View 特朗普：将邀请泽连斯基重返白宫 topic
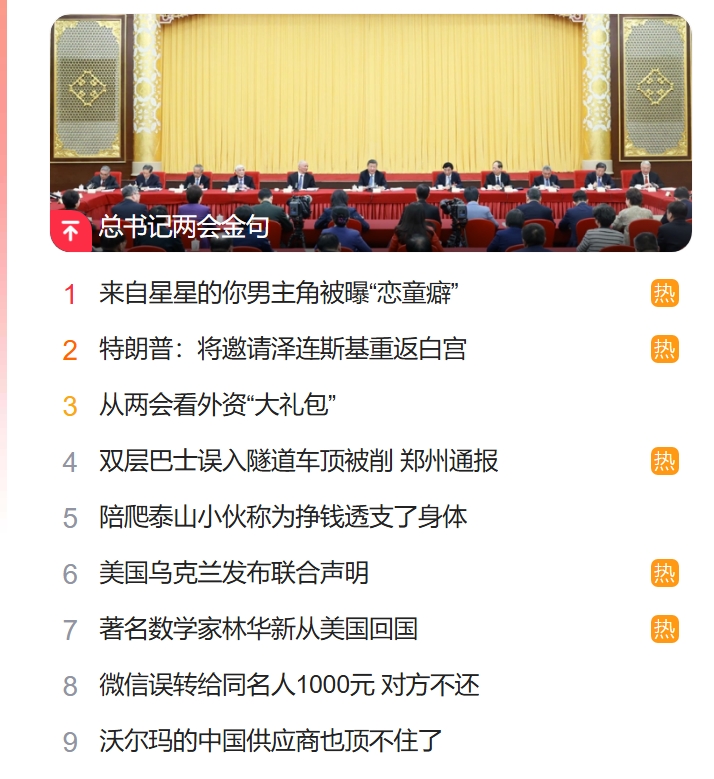Screen dimensions: 714x779 tap(283, 349)
